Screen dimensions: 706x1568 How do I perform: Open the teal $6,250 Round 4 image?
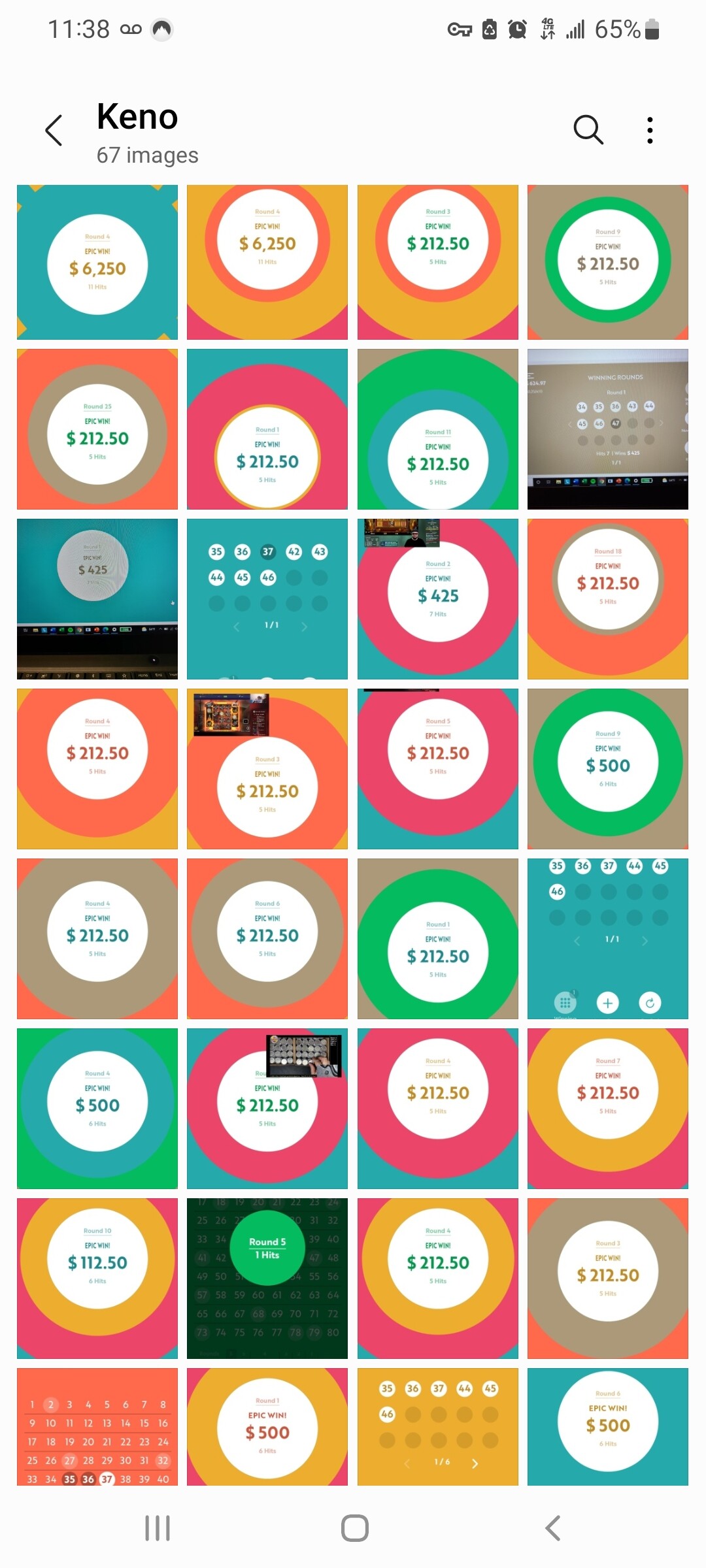pyautogui.click(x=97, y=262)
